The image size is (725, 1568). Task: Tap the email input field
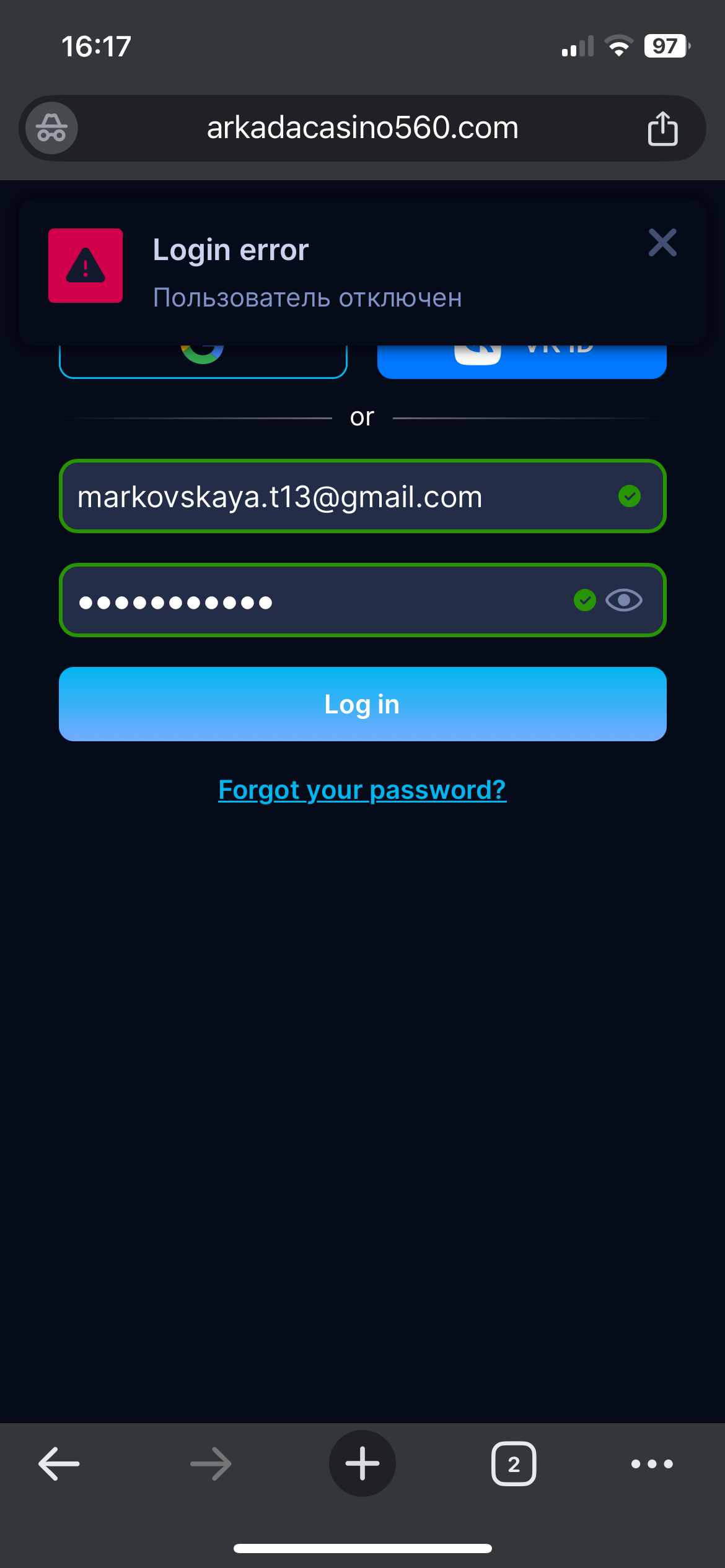[x=335, y=497]
